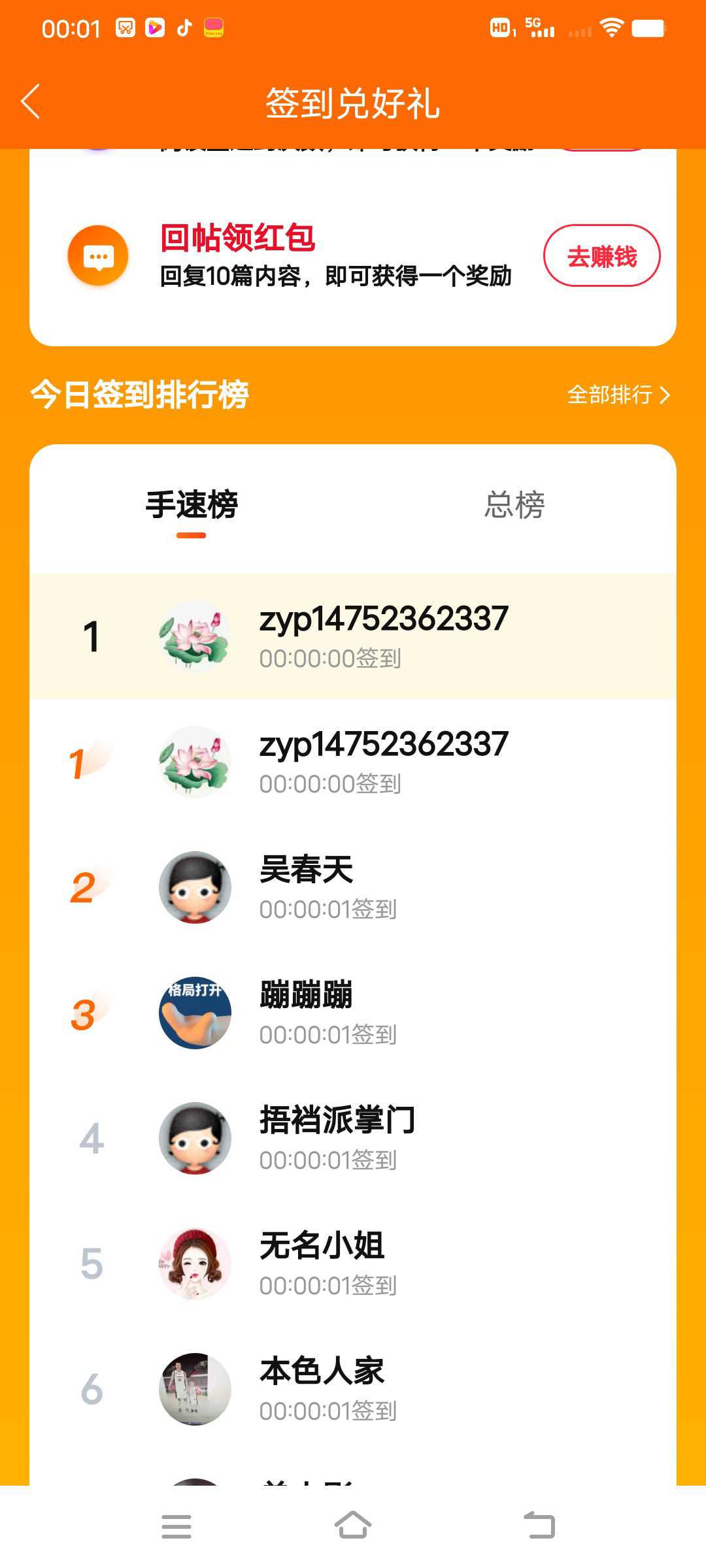Open 蹦蹦蹦's ranking entry
The image size is (706, 1568).
[353, 1013]
